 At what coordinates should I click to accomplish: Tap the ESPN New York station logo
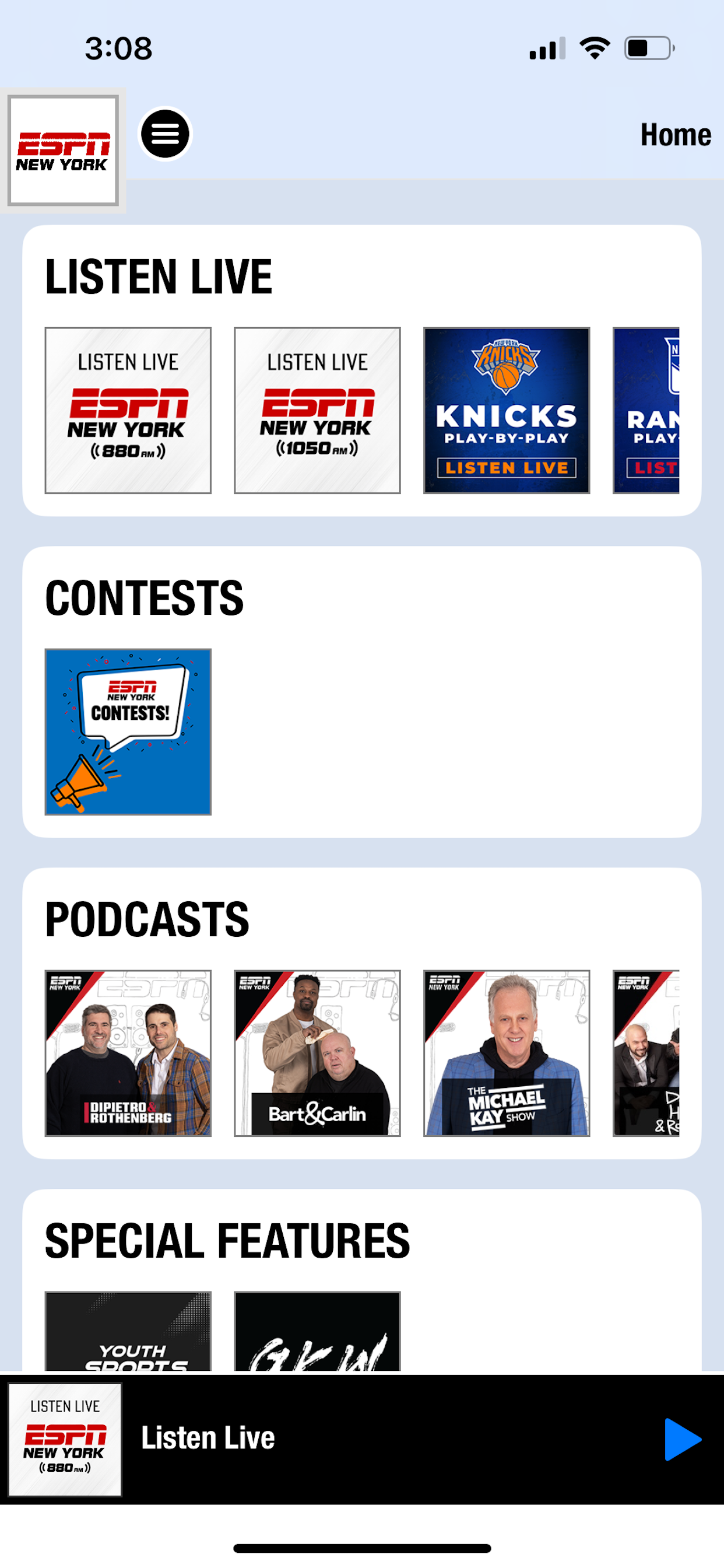coord(64,149)
